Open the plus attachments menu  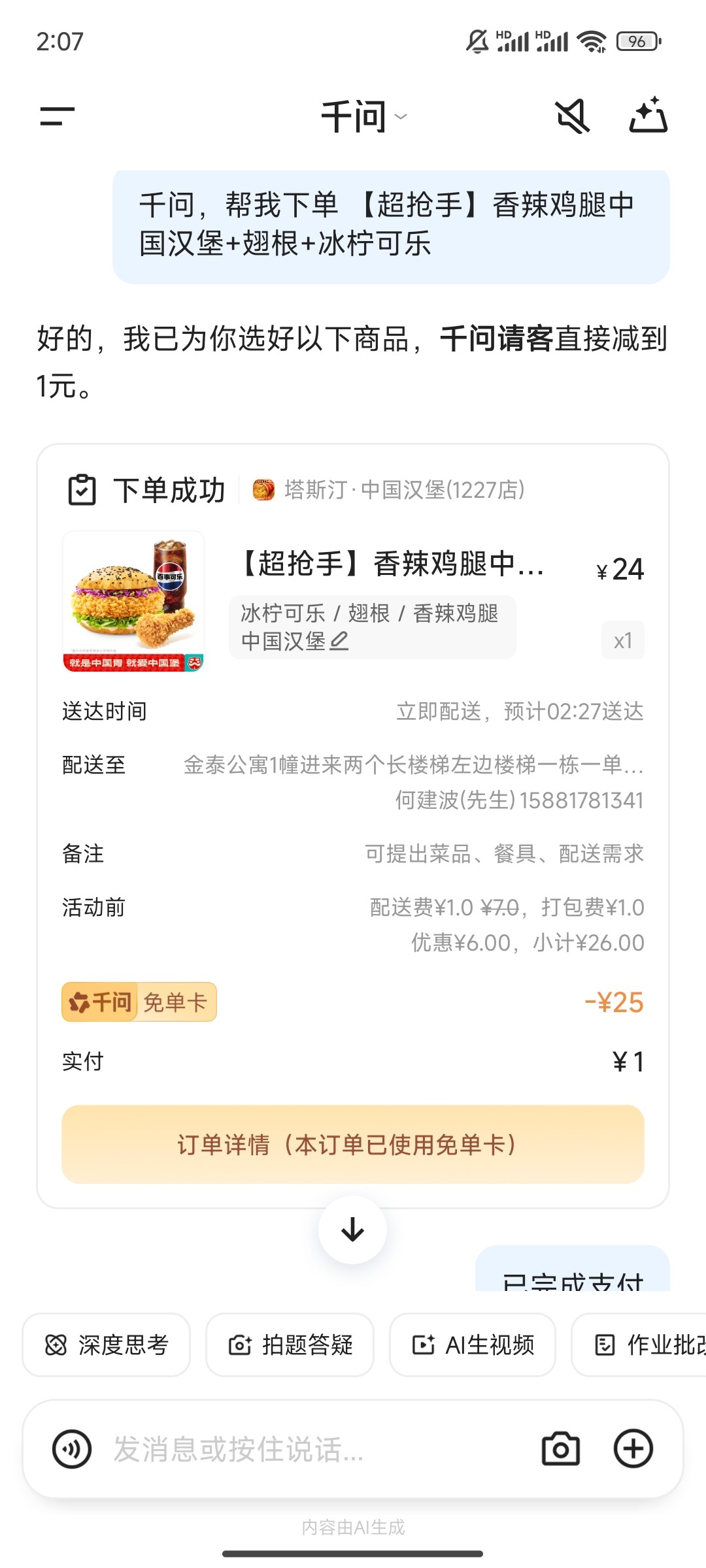click(x=633, y=1449)
